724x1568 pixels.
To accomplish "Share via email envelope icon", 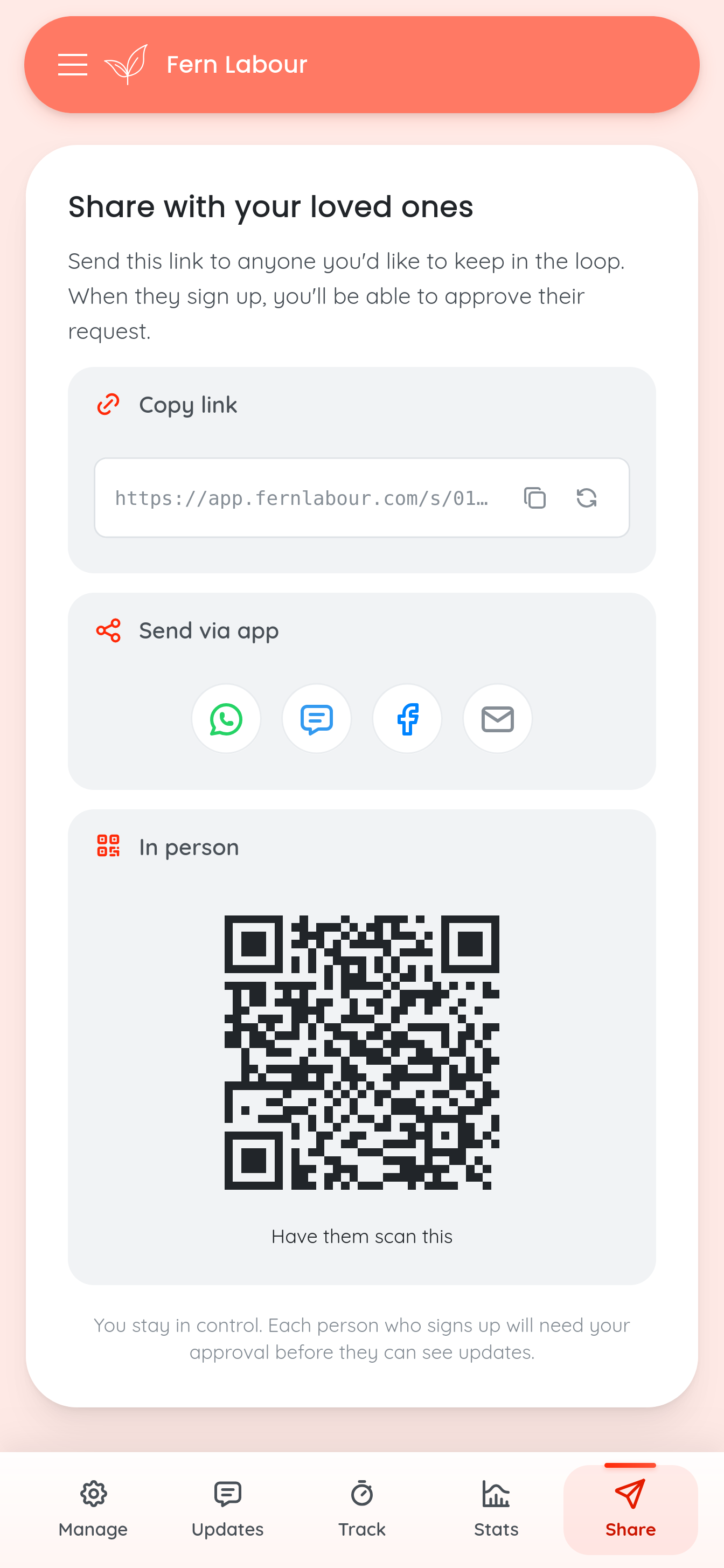I will click(497, 718).
